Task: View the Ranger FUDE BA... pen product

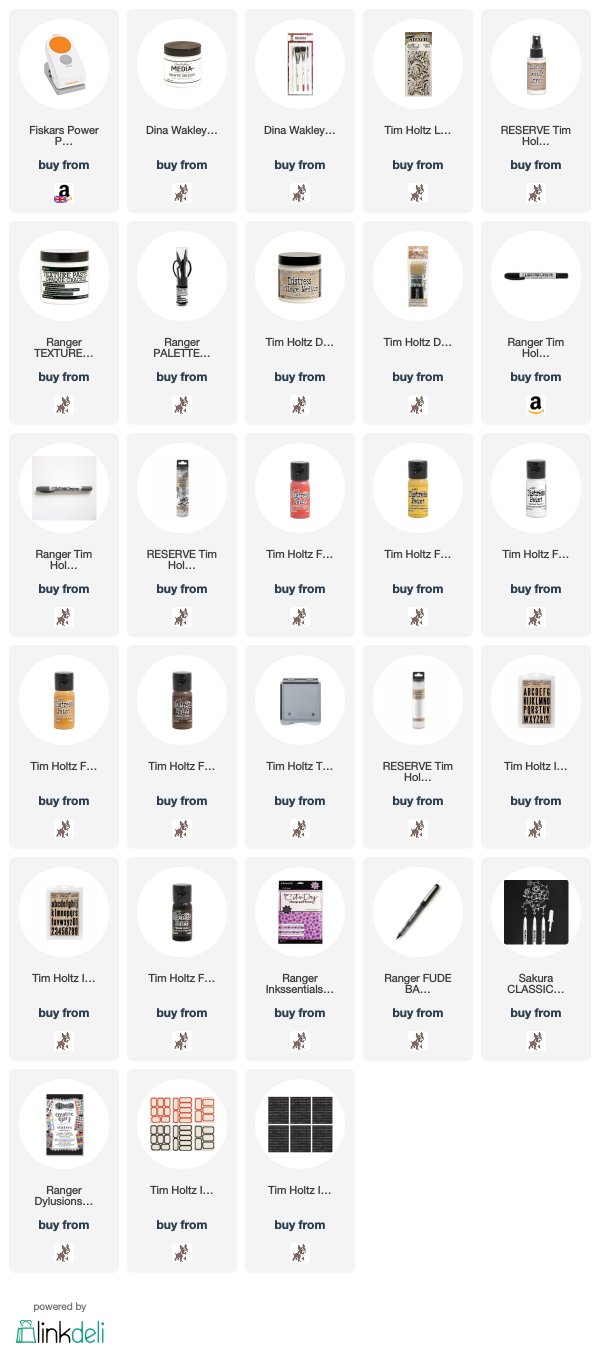Action: (x=418, y=958)
